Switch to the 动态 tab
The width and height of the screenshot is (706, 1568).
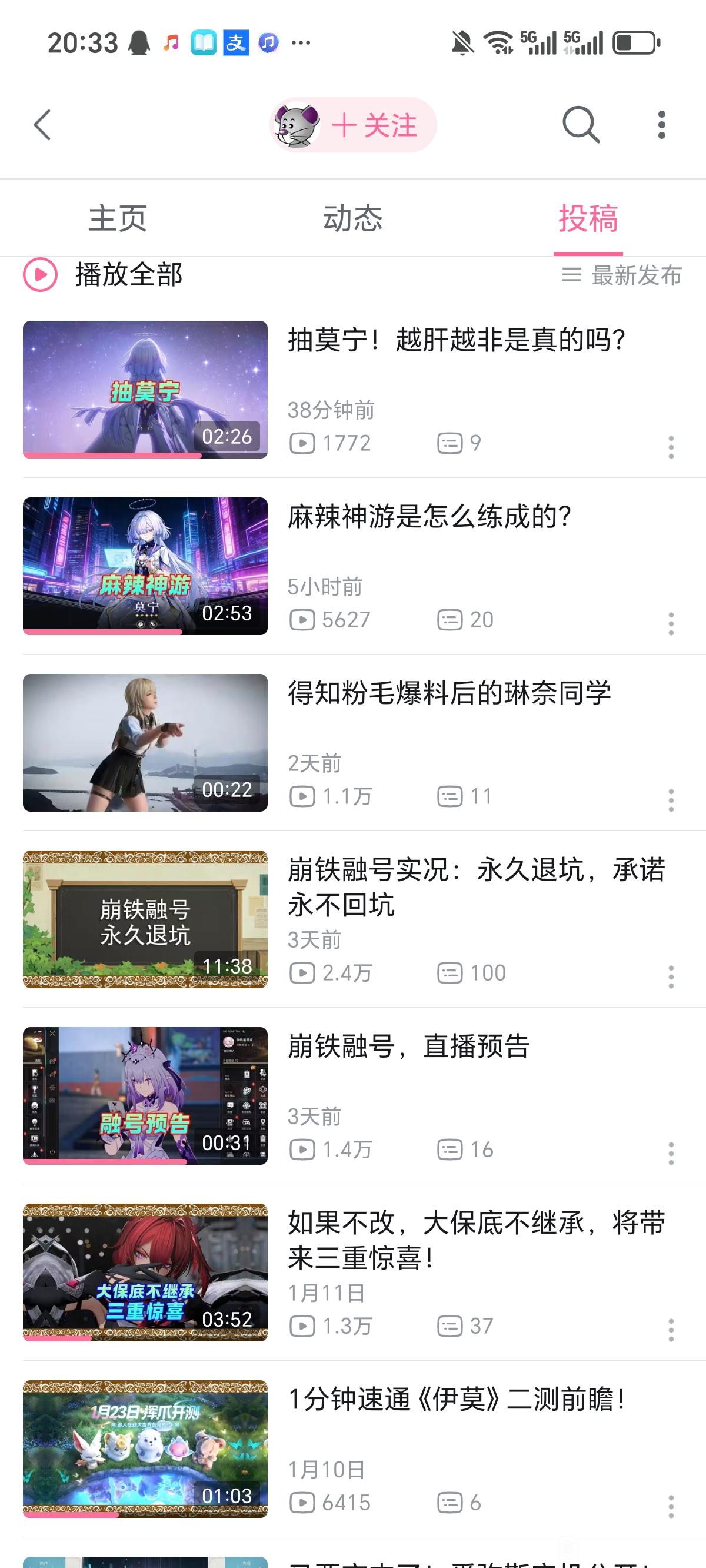[x=353, y=218]
